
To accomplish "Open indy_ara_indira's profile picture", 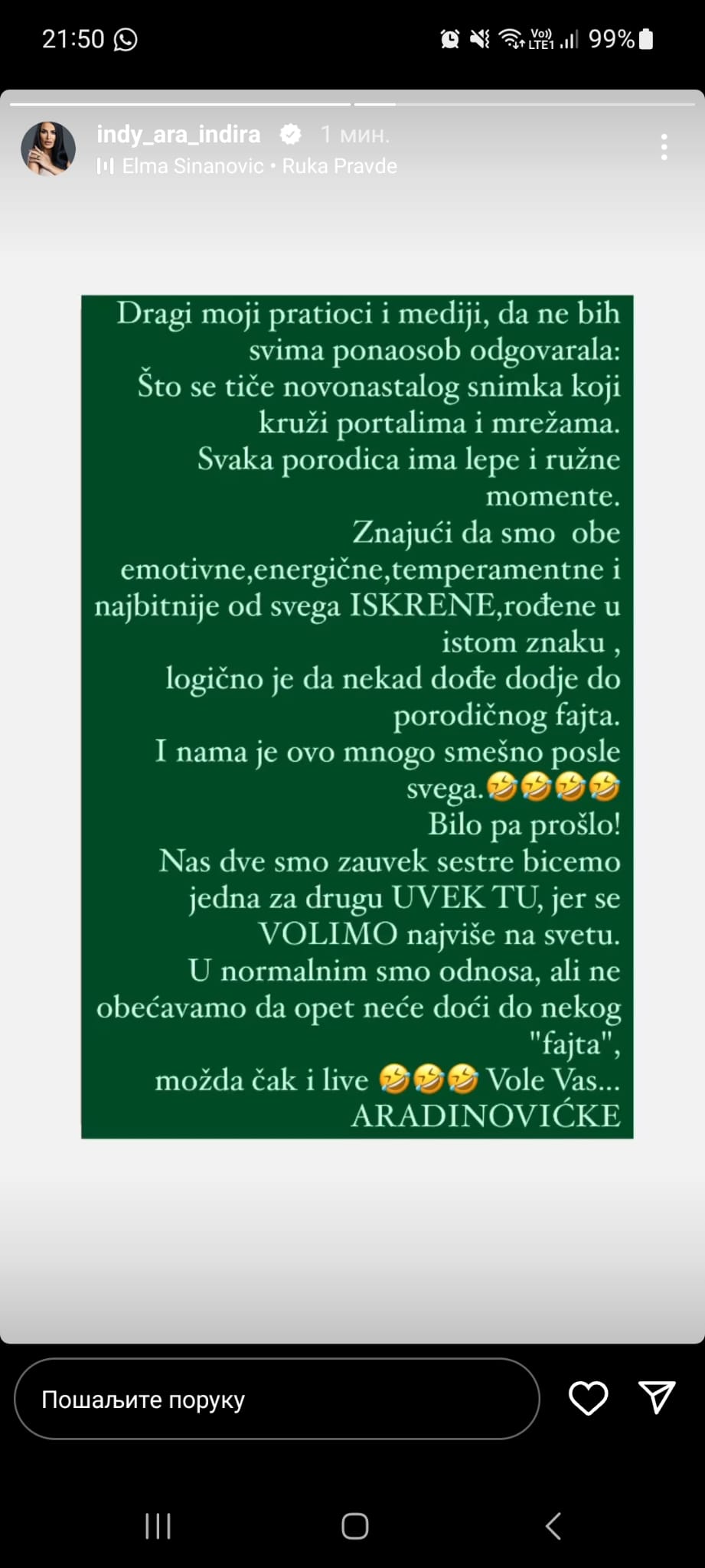I will point(48,149).
